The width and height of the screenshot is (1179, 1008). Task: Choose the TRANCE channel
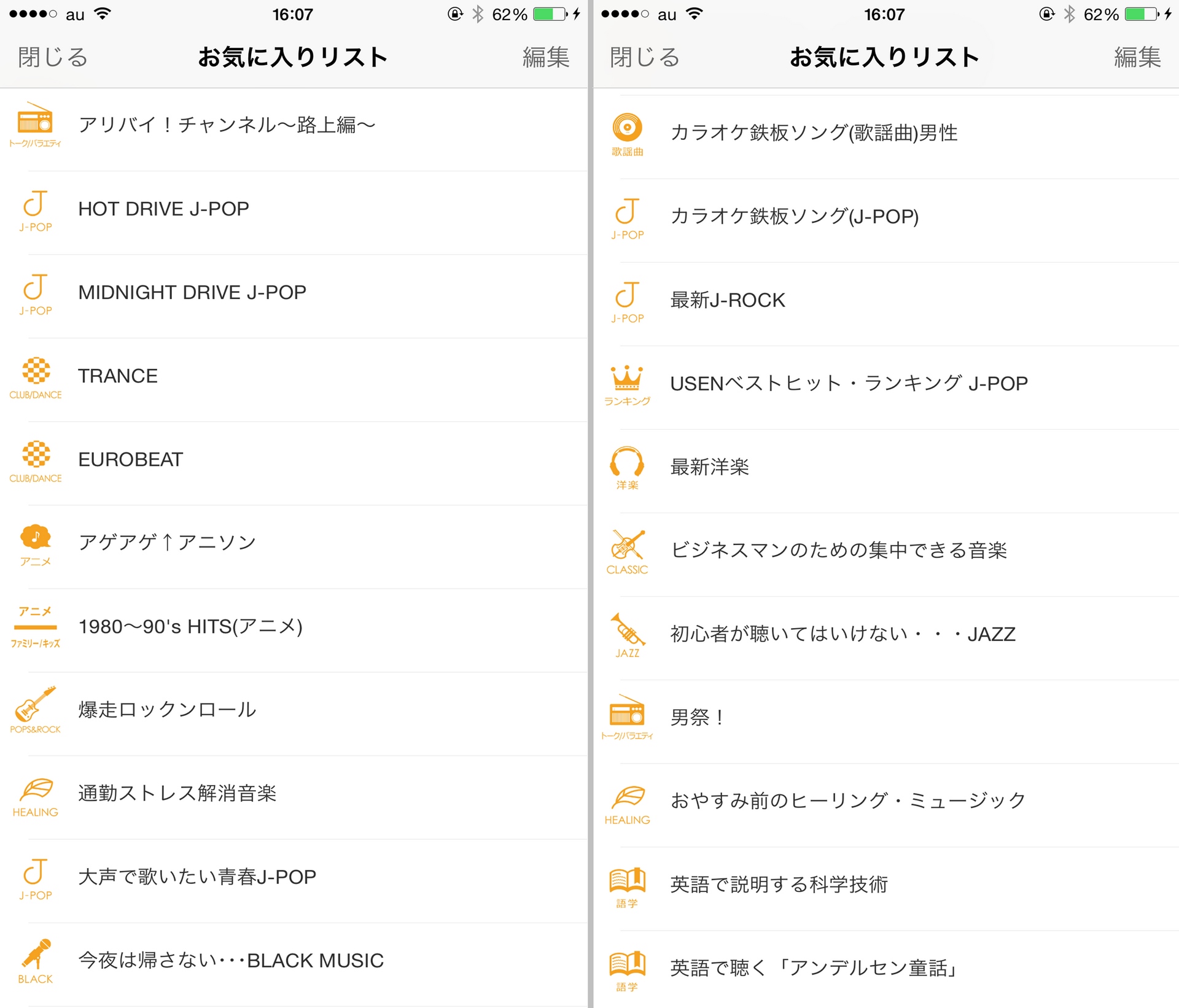coord(294,379)
